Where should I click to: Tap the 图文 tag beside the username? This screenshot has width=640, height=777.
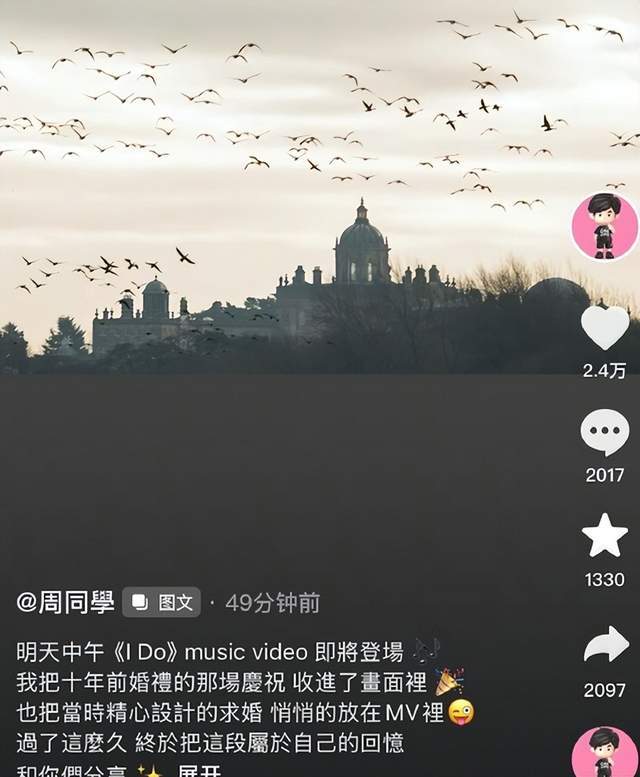162,603
